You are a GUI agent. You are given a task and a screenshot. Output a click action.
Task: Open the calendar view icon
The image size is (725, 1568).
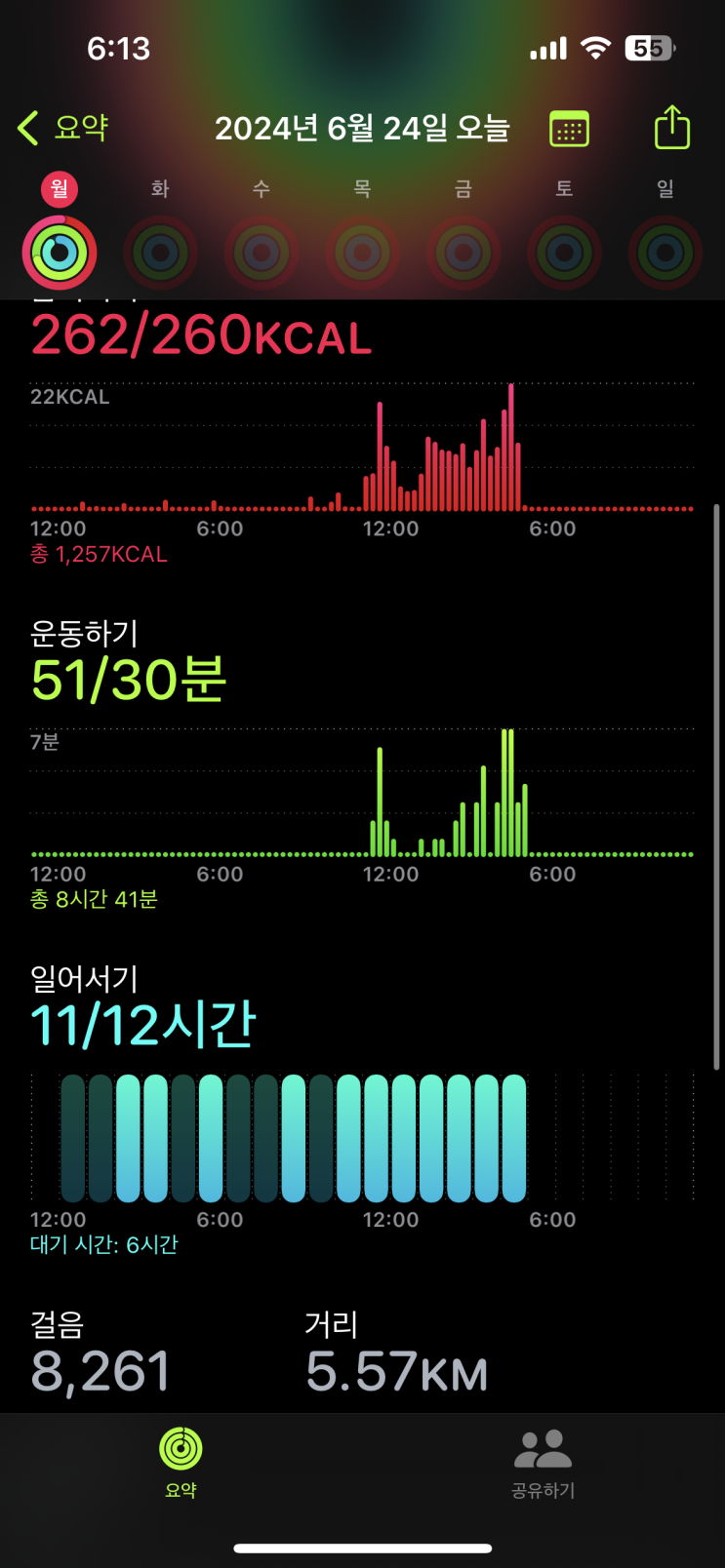tap(569, 129)
